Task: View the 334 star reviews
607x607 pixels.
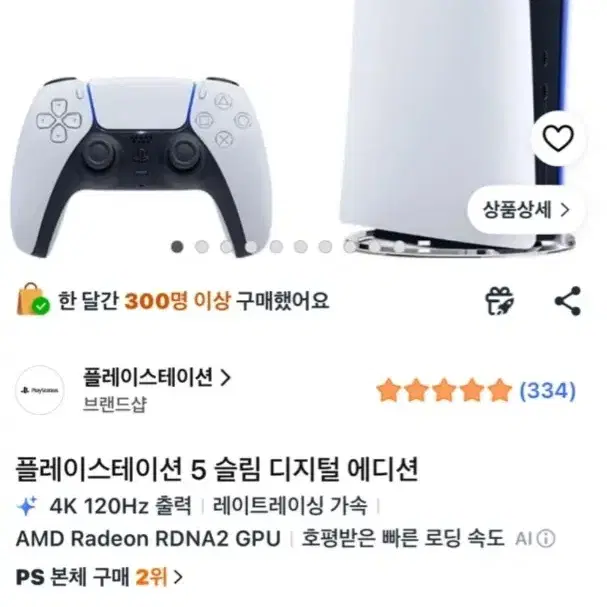Action: click(x=476, y=390)
